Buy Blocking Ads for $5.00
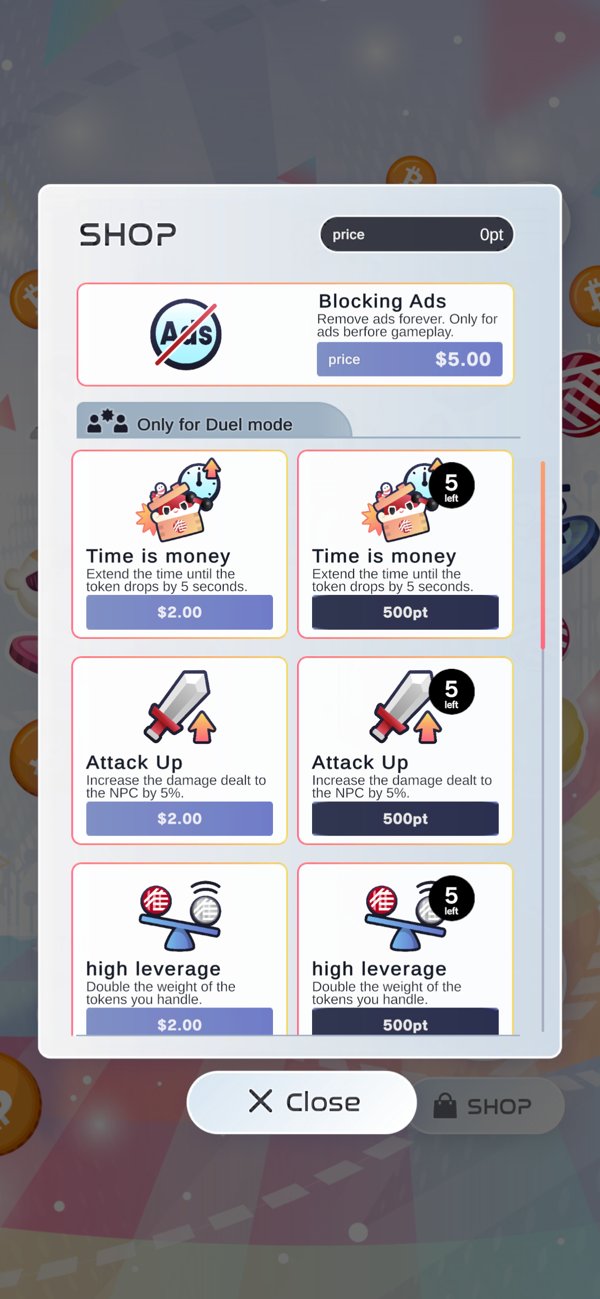Screen dimensions: 600x1299 (x=409, y=359)
